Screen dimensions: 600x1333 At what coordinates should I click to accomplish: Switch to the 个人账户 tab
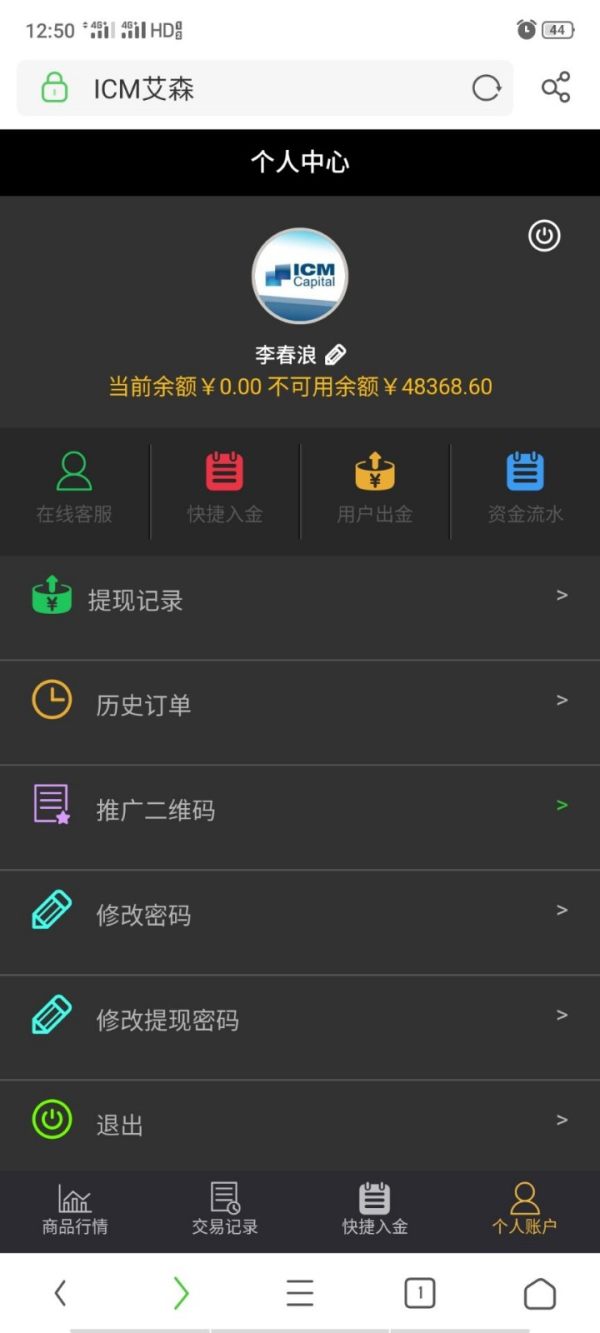pos(525,1210)
